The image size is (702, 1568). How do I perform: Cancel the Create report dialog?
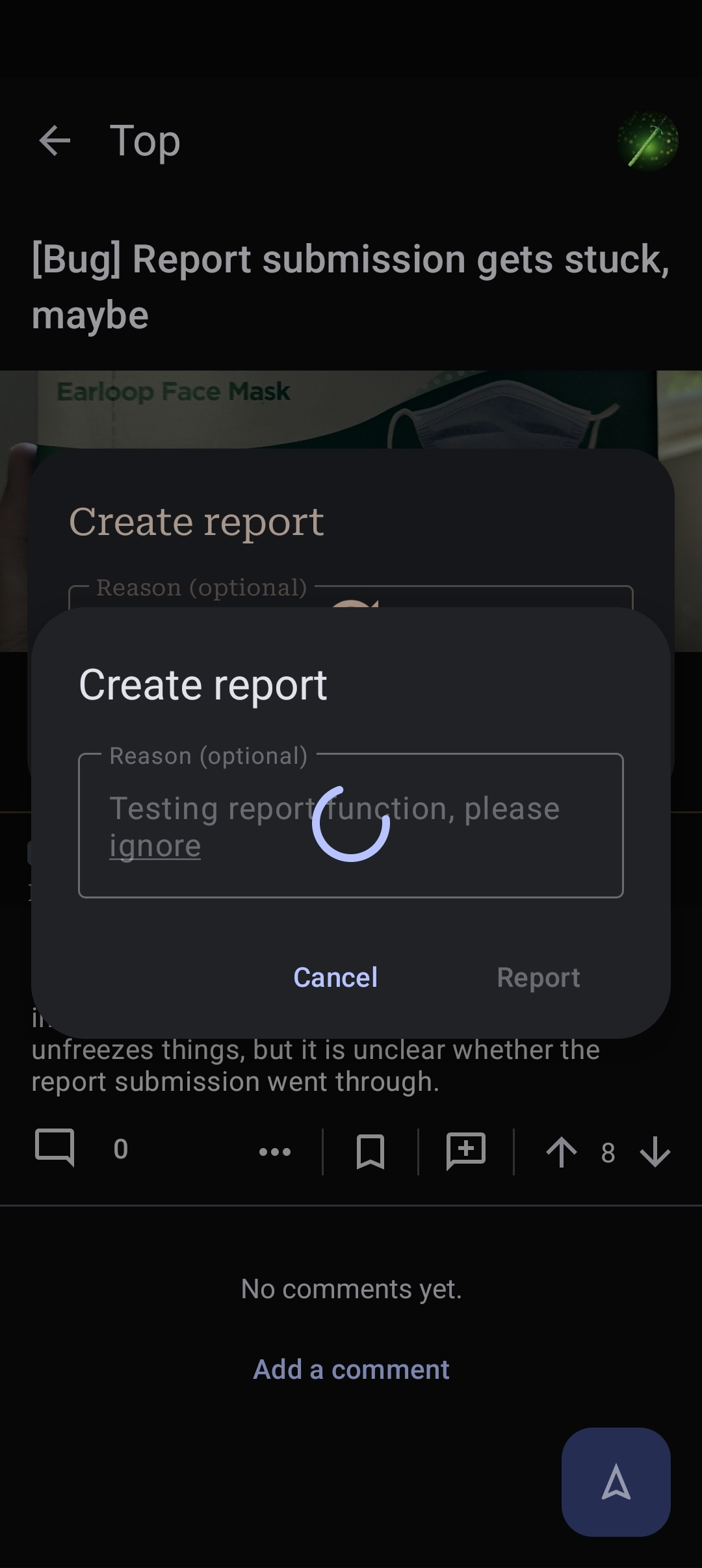335,977
